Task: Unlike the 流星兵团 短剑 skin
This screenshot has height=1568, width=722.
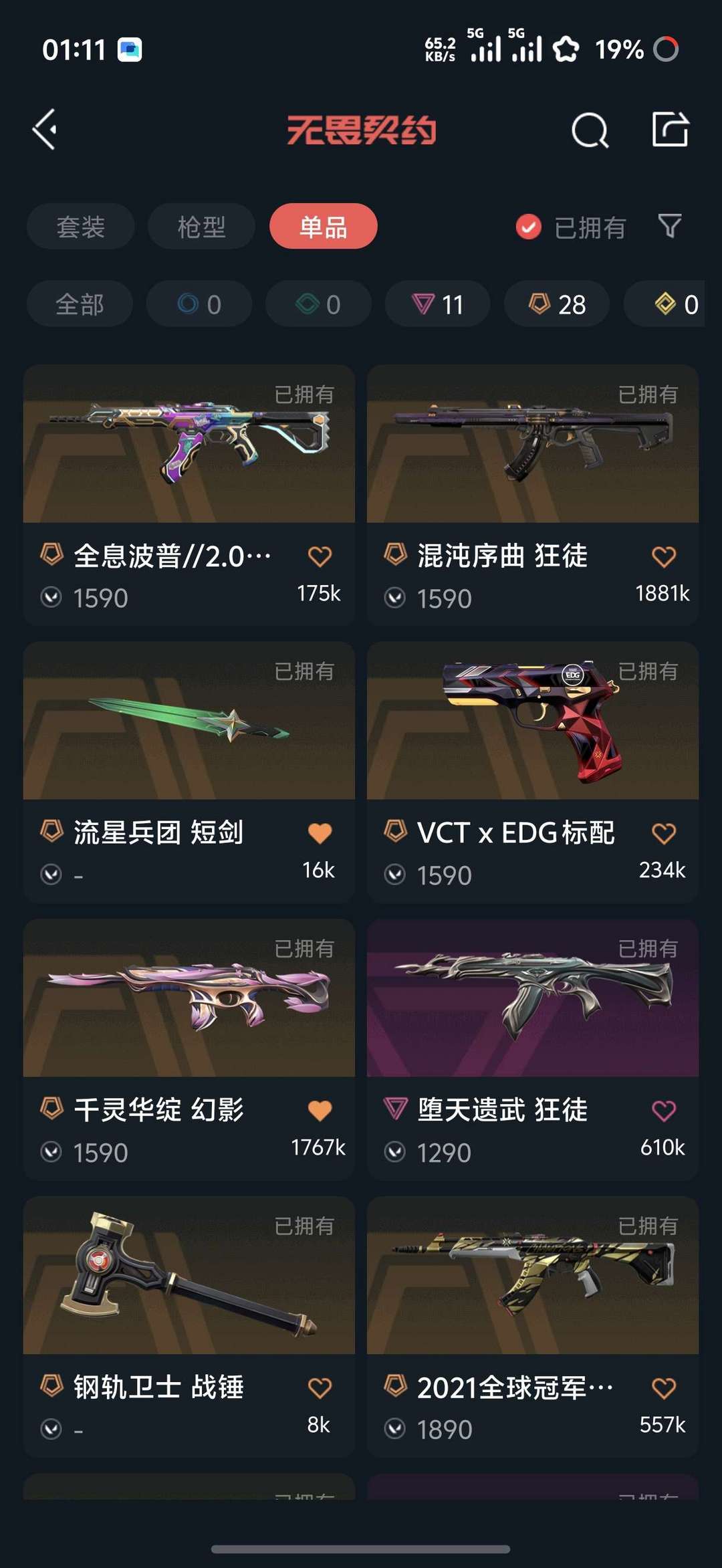Action: [320, 833]
